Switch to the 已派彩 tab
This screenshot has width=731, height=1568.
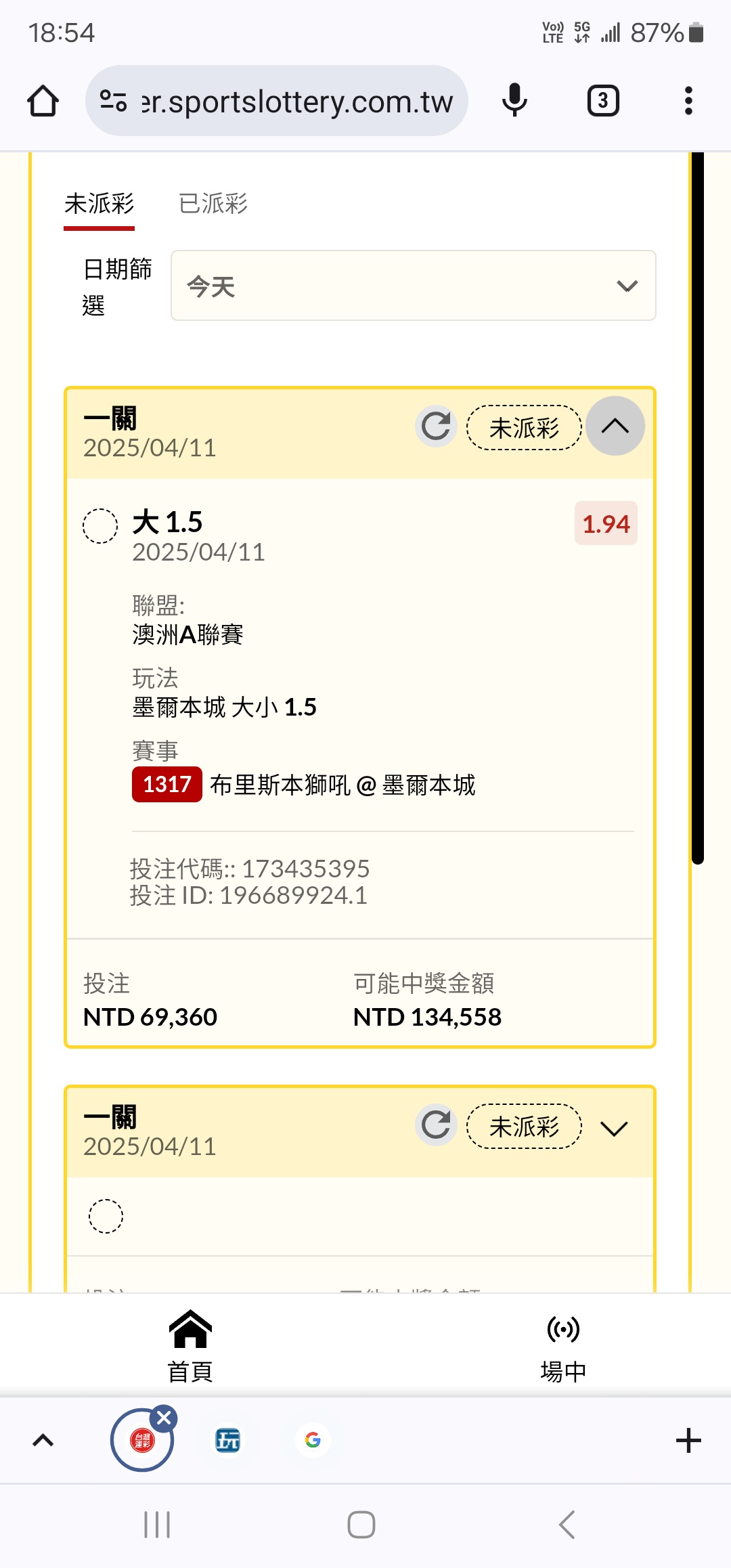tap(213, 204)
